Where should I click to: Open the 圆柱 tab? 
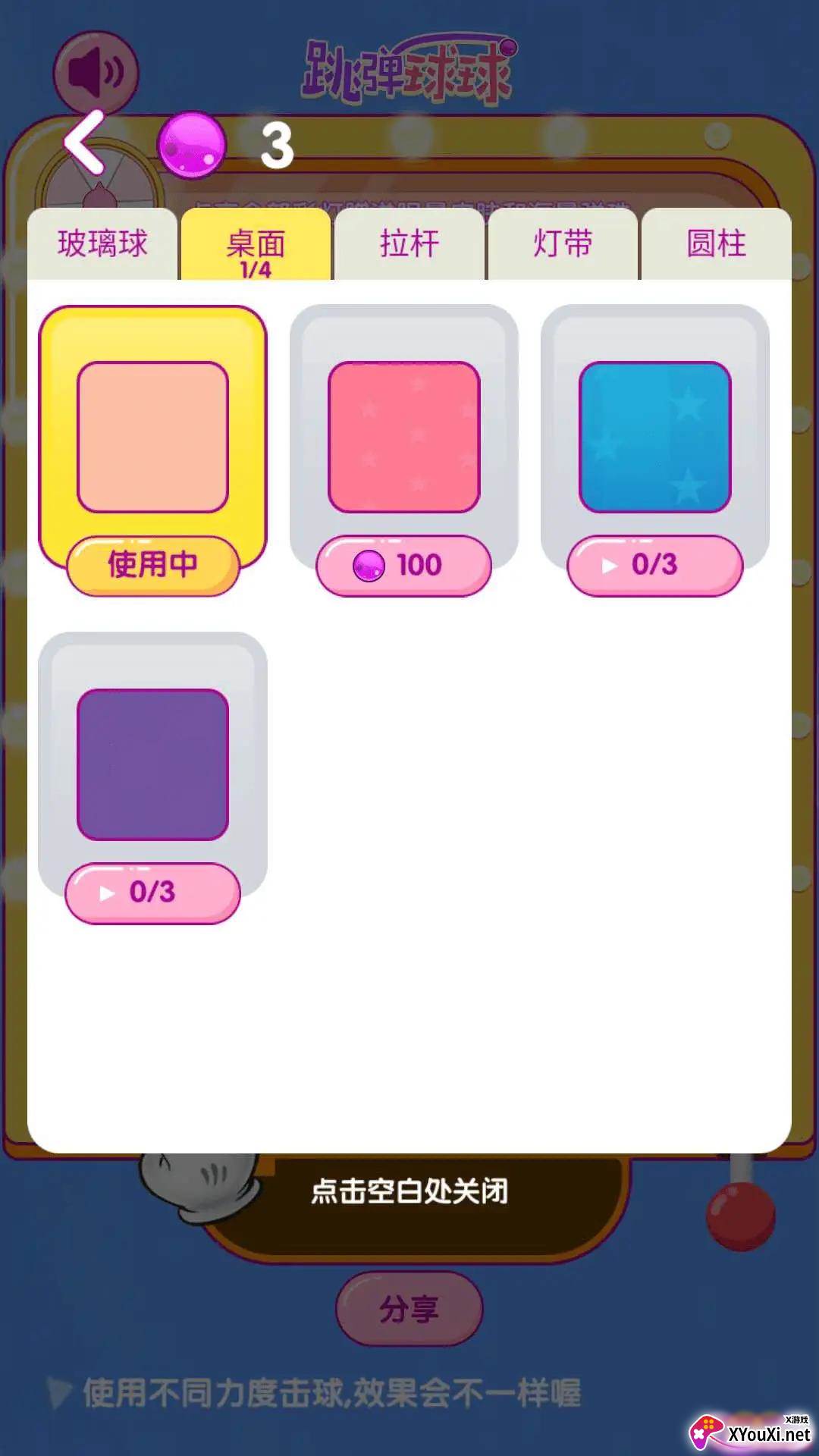click(717, 244)
